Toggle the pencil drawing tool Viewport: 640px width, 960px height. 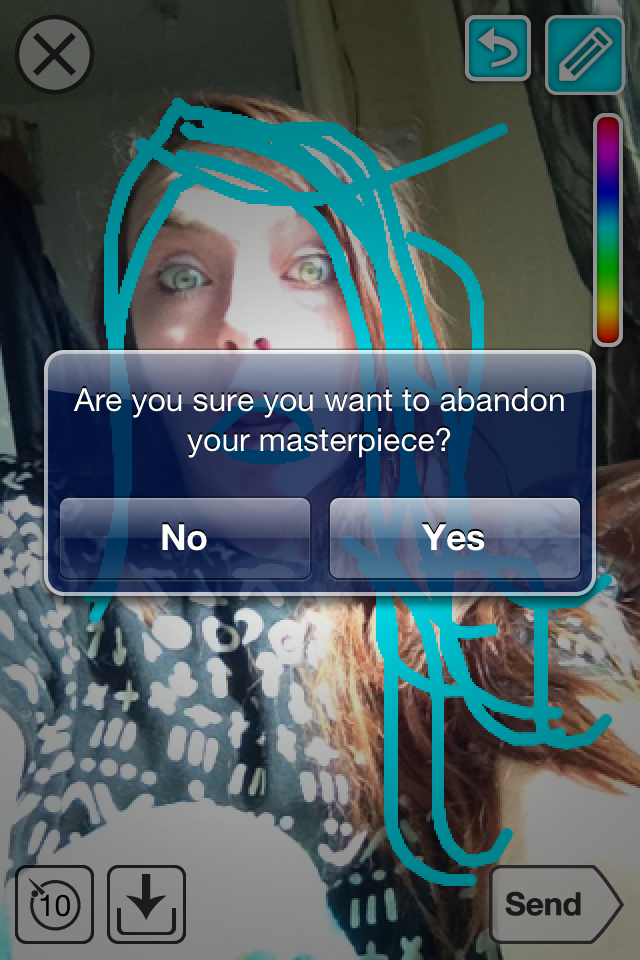pos(585,54)
